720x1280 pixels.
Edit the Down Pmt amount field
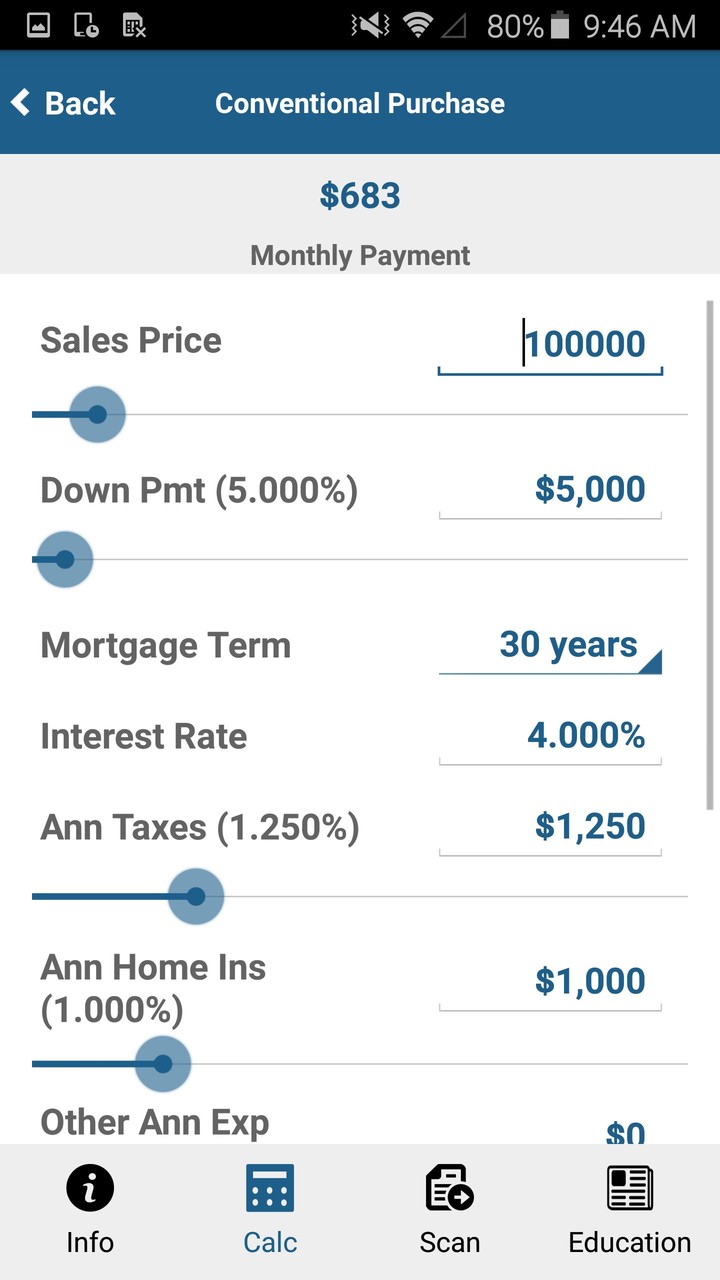550,490
